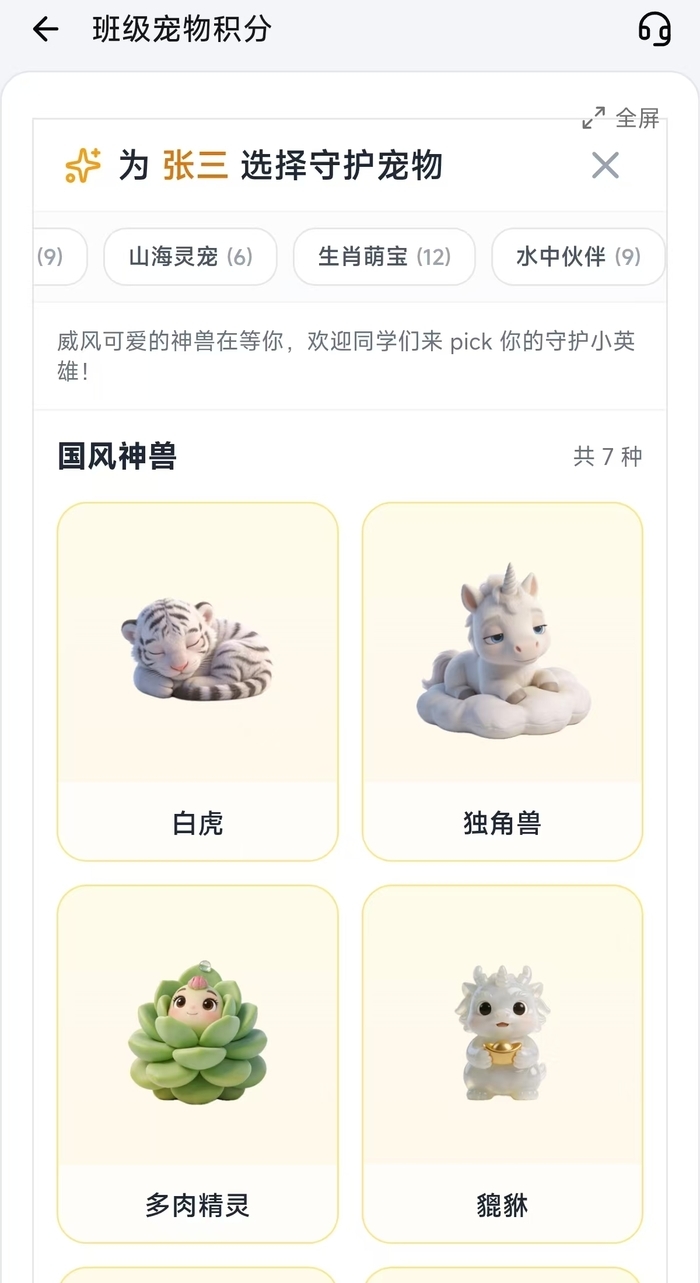This screenshot has height=1283, width=700.
Task: Choose the 多肉精灵 pet card
Action: coord(198,1063)
